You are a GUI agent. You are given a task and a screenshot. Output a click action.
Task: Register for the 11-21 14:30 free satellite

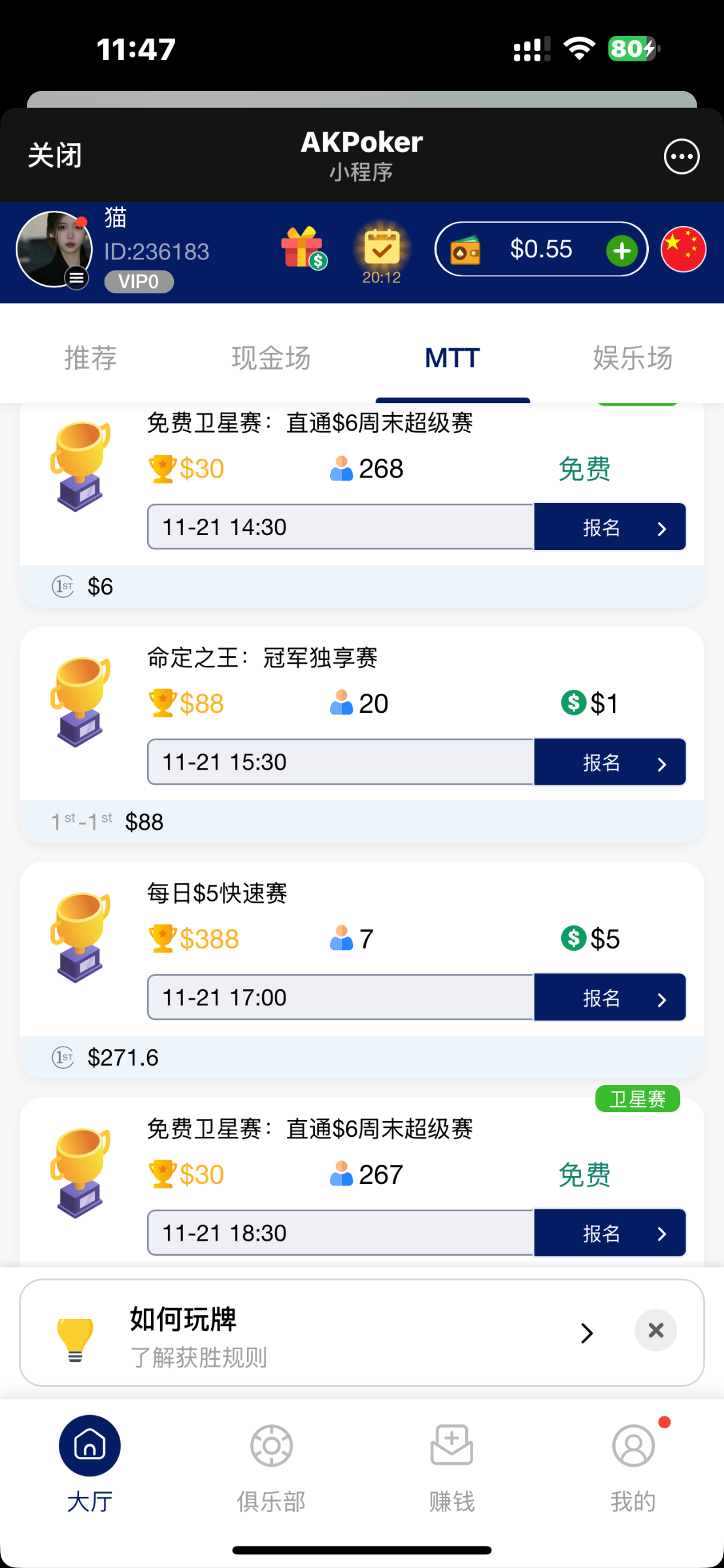point(610,527)
